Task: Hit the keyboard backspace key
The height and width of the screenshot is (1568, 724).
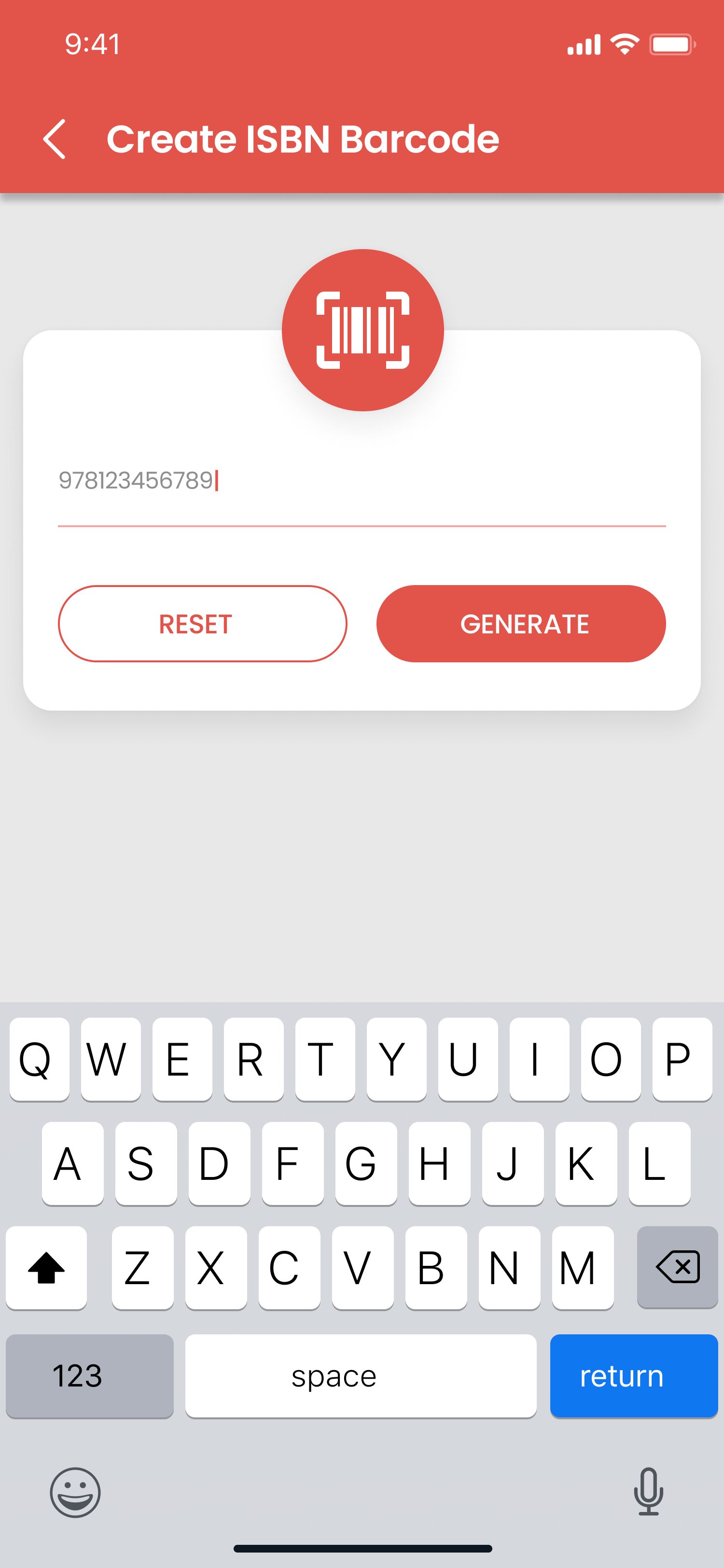Action: pyautogui.click(x=677, y=1267)
